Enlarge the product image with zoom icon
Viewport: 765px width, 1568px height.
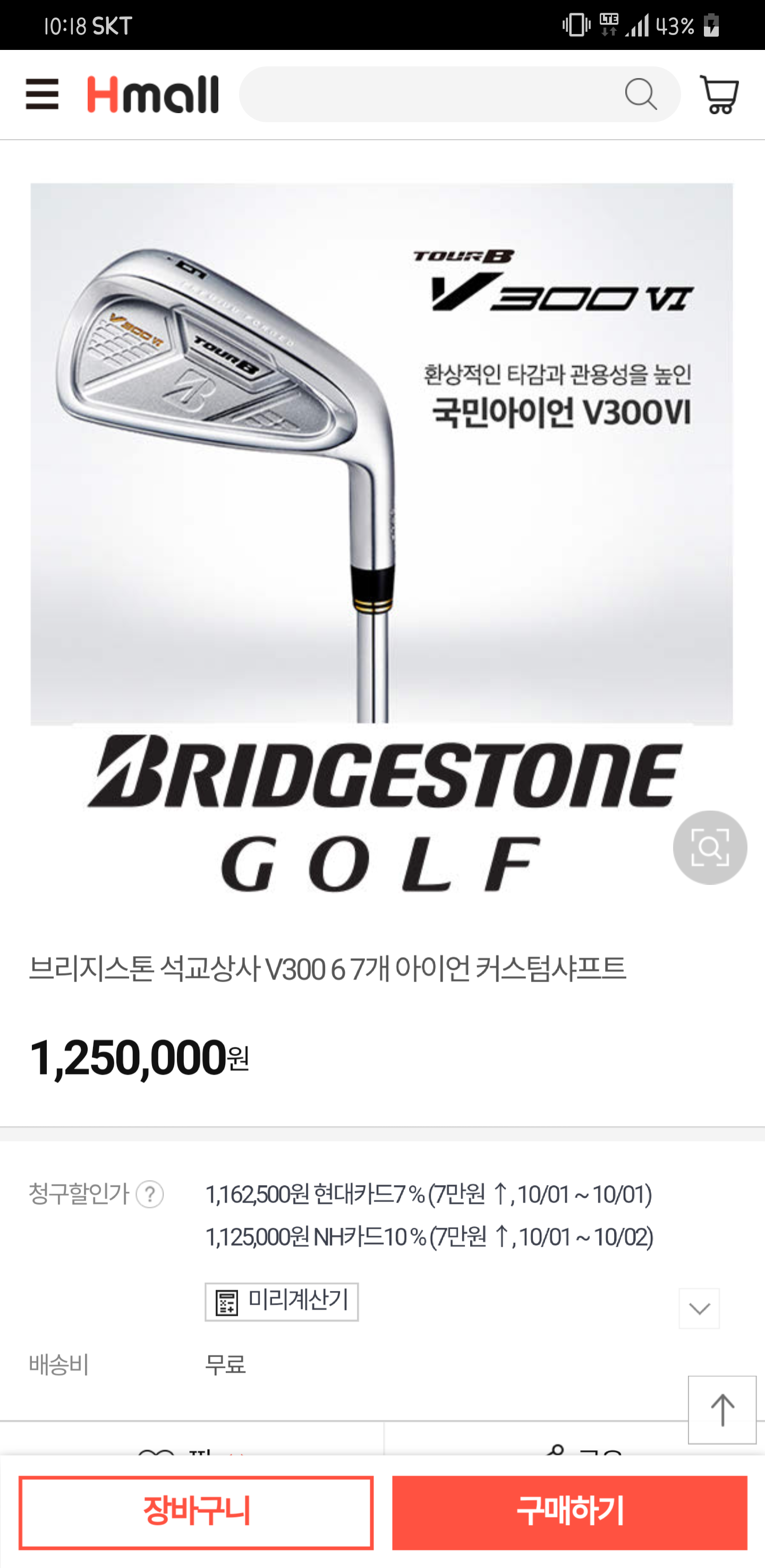(x=710, y=847)
